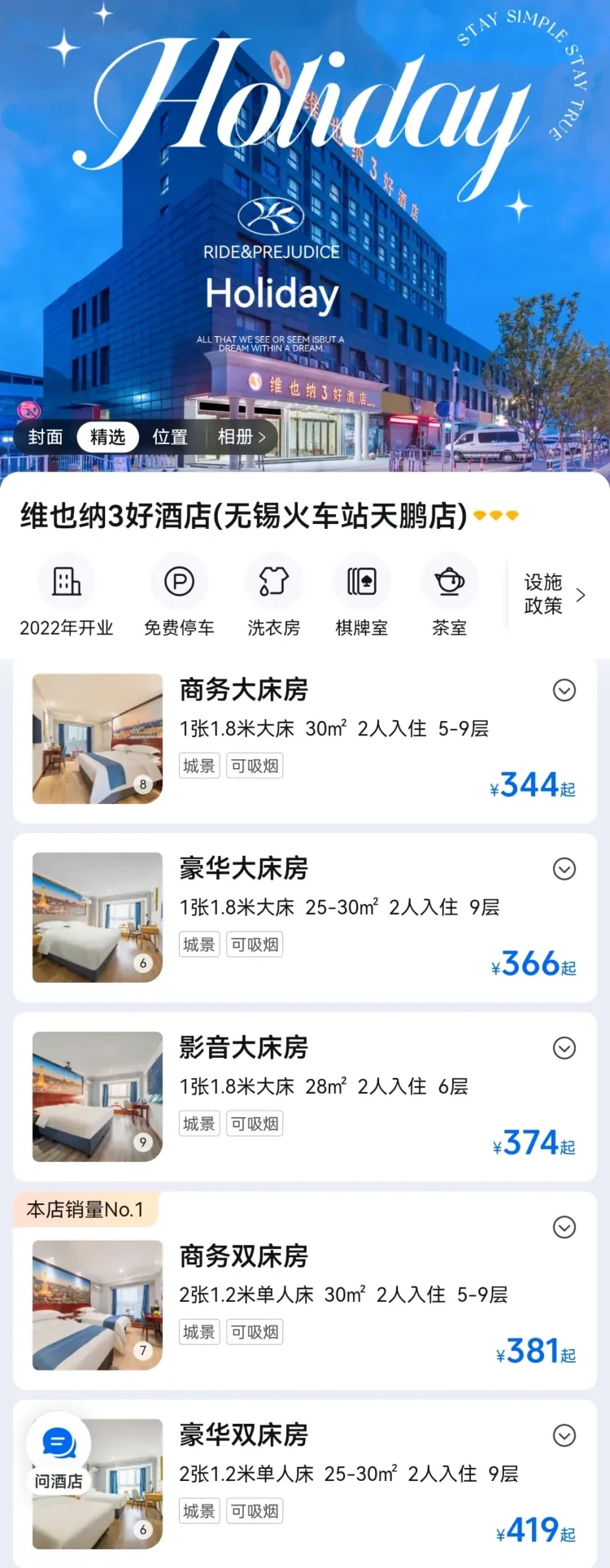Toggle 可吸烟 filter on 豪华双床房
Image resolution: width=610 pixels, height=1568 pixels.
[x=254, y=1511]
